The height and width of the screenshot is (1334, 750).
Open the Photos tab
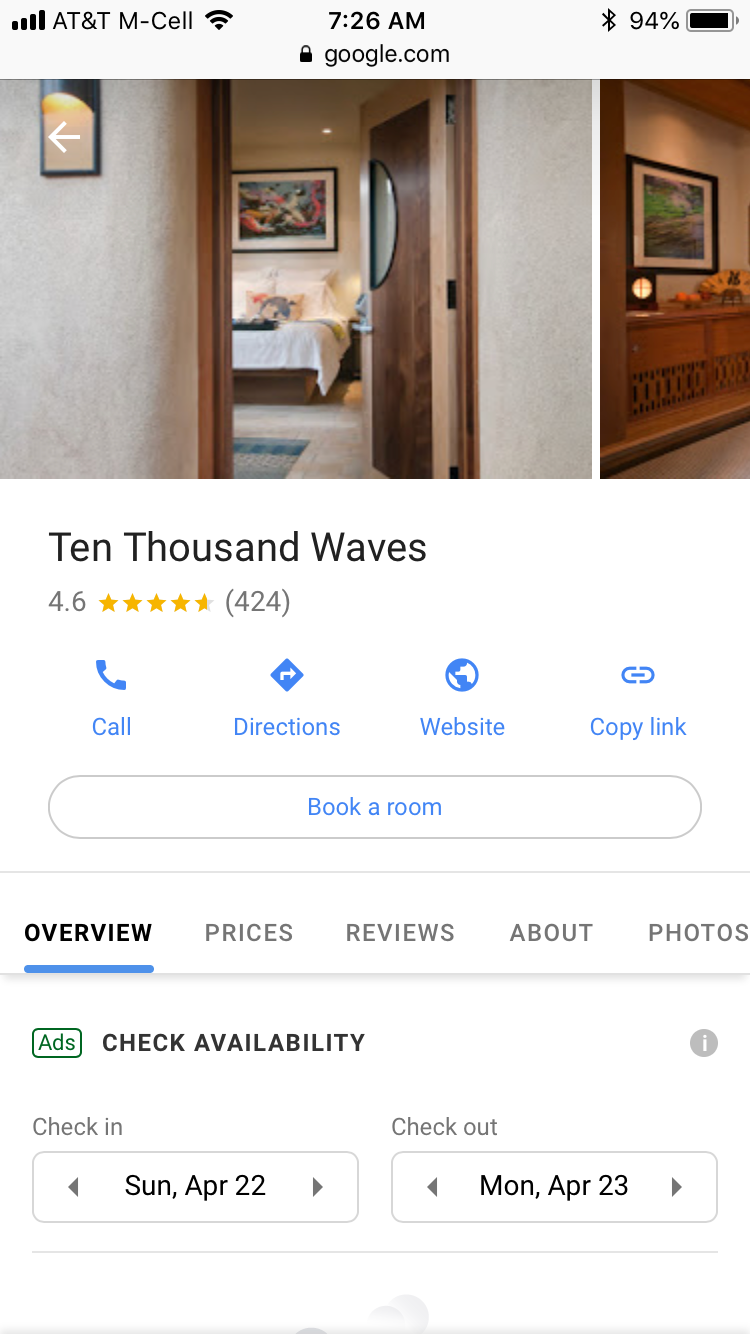(698, 933)
